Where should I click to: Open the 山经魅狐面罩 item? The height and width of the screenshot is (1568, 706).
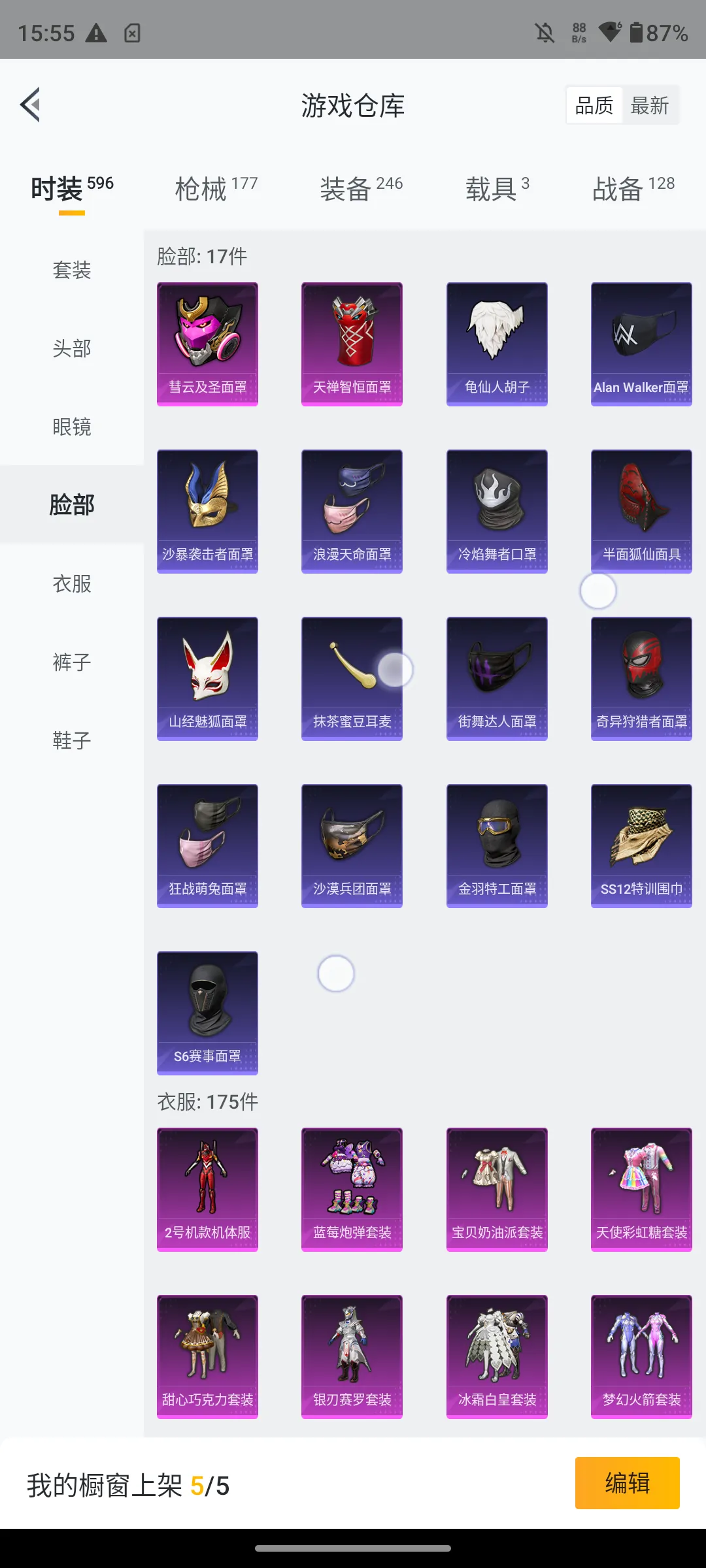tap(207, 678)
